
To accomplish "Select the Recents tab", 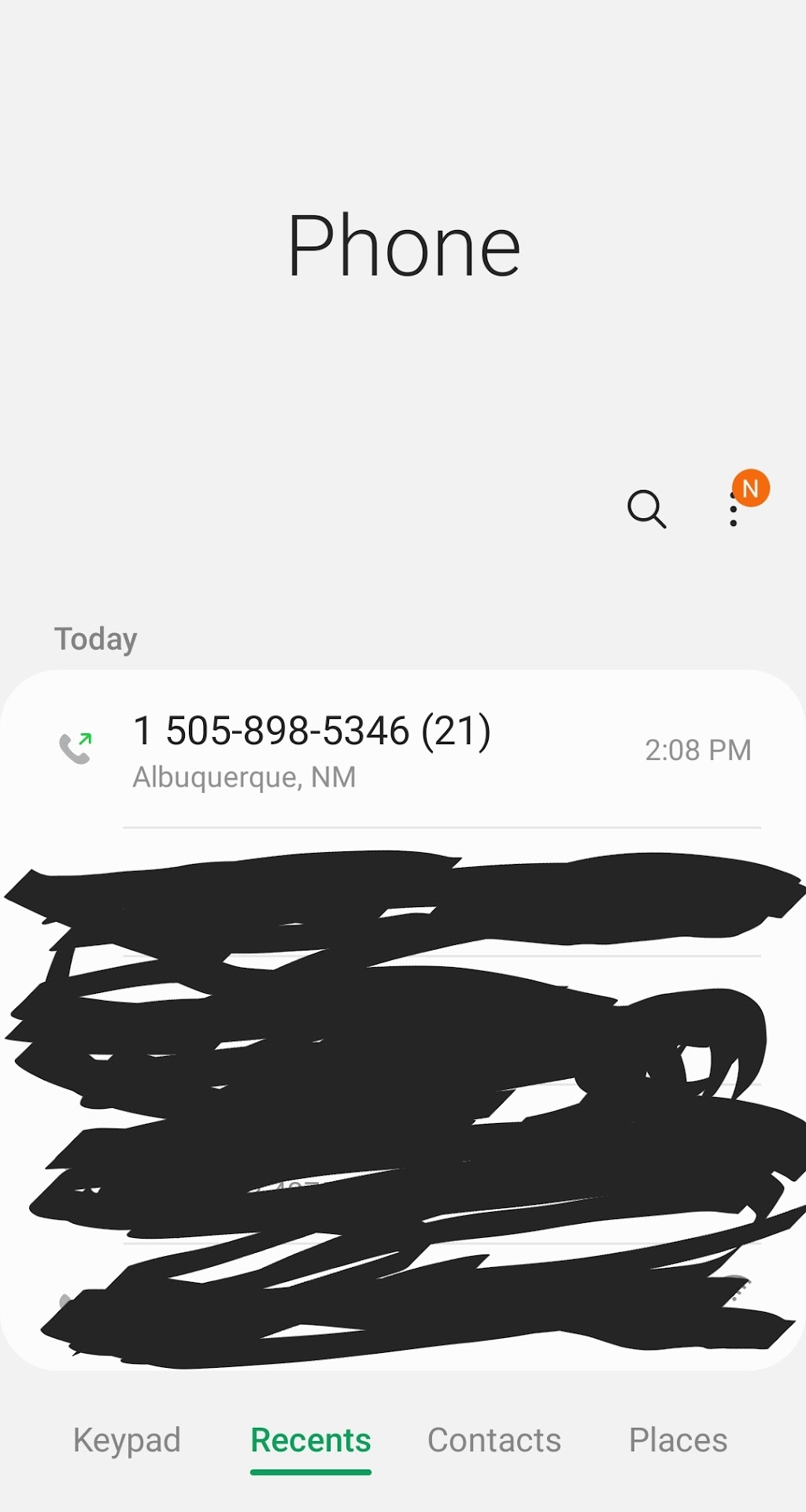I will click(311, 1440).
